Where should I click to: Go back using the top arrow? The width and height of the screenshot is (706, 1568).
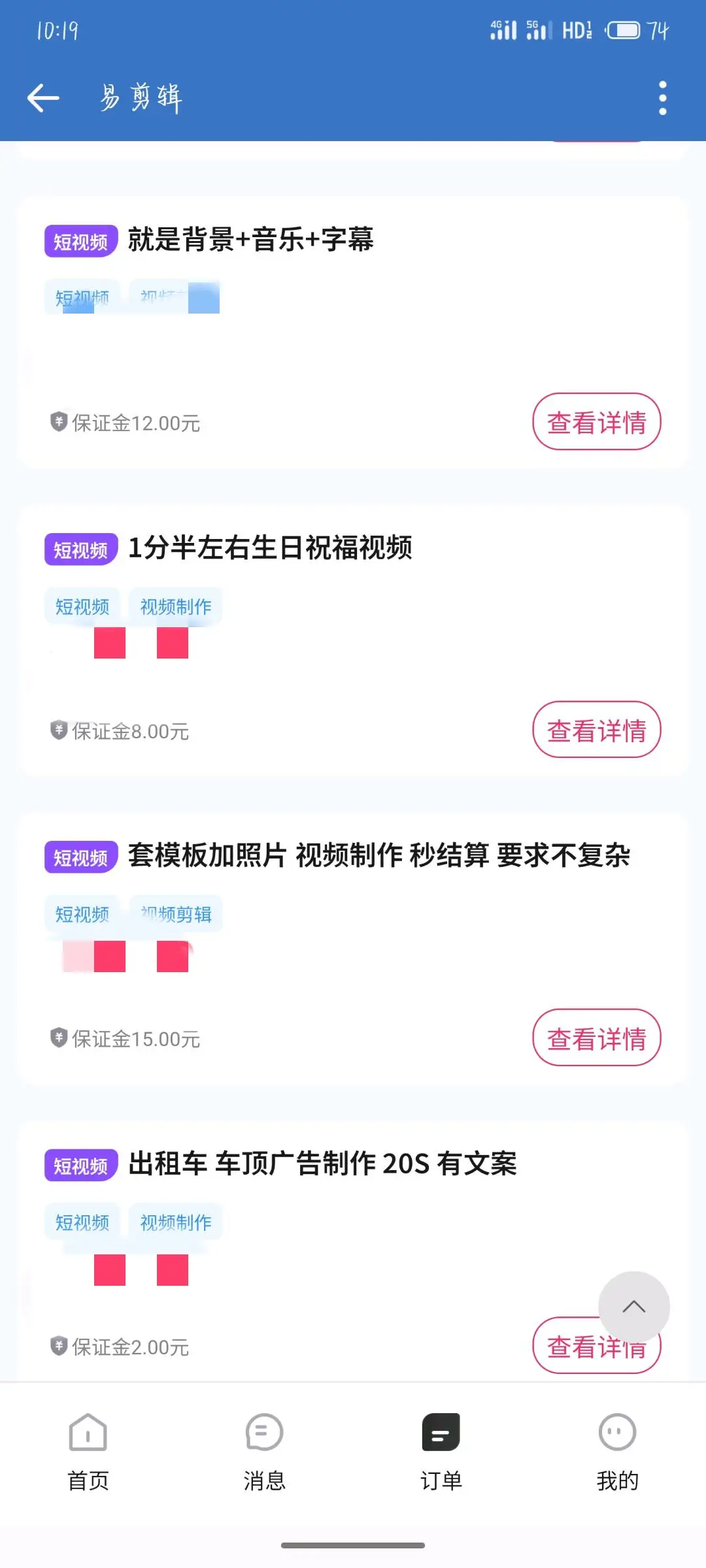coord(43,98)
